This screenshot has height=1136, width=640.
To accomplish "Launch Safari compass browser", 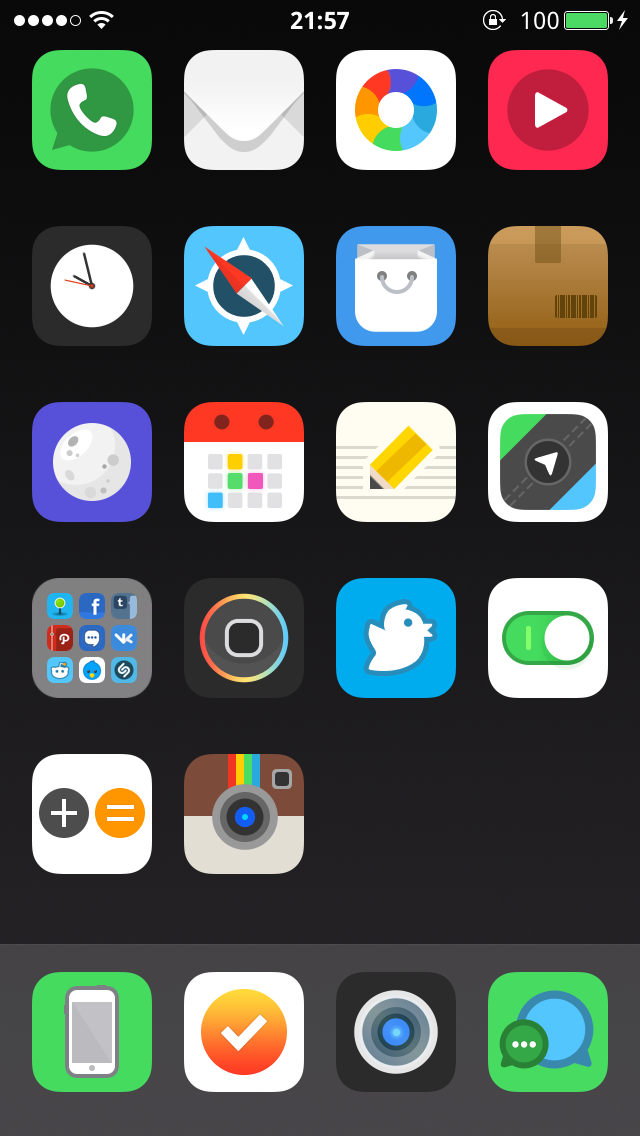I will (244, 286).
